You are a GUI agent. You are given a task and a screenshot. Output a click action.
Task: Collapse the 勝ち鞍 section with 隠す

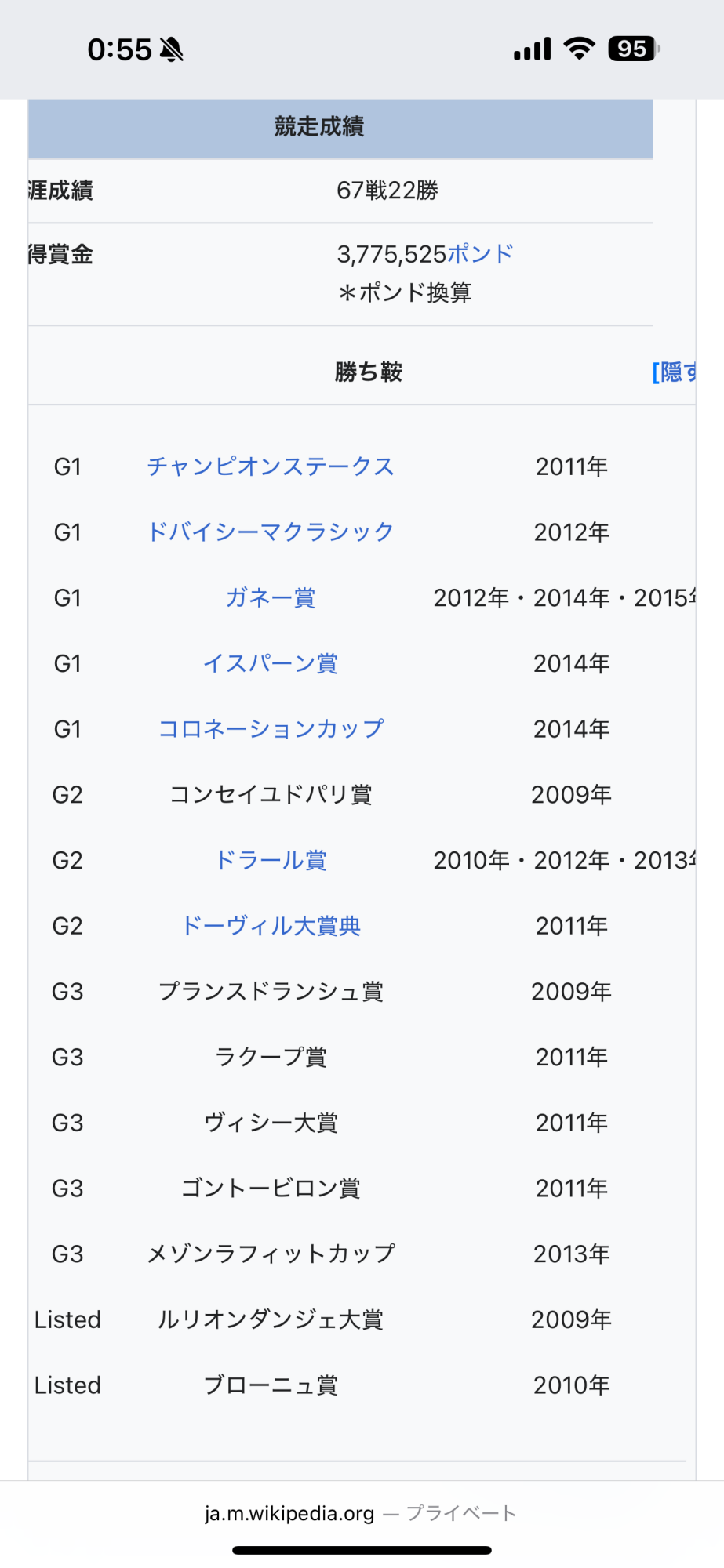point(674,372)
